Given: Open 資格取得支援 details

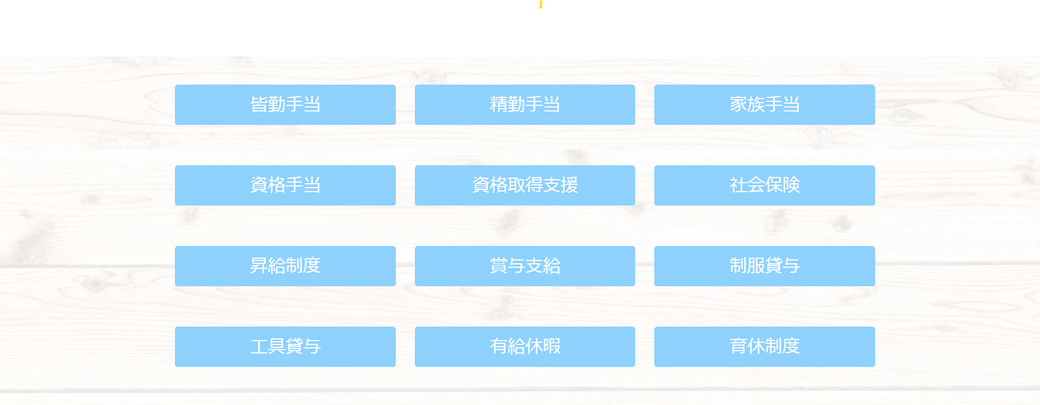Looking at the screenshot, I should 525,185.
